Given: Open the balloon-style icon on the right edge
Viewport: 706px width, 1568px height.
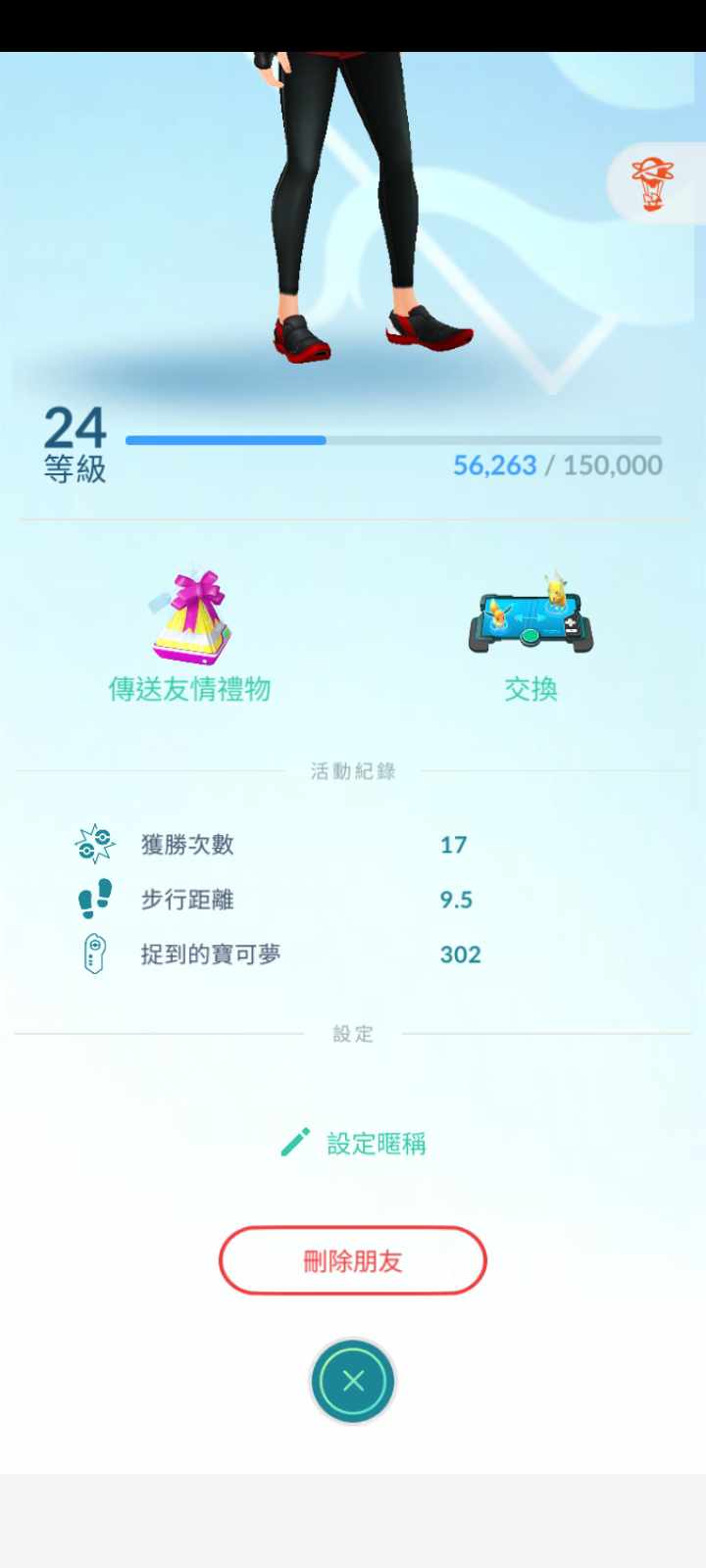Looking at the screenshot, I should click(652, 183).
